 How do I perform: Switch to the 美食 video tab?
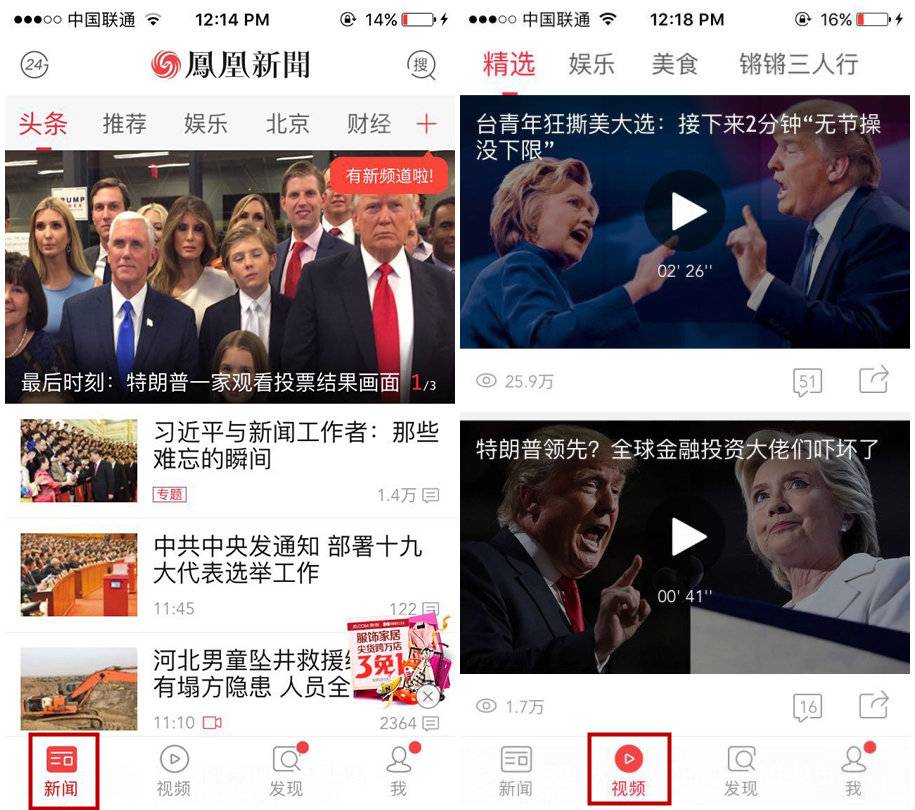(x=675, y=64)
